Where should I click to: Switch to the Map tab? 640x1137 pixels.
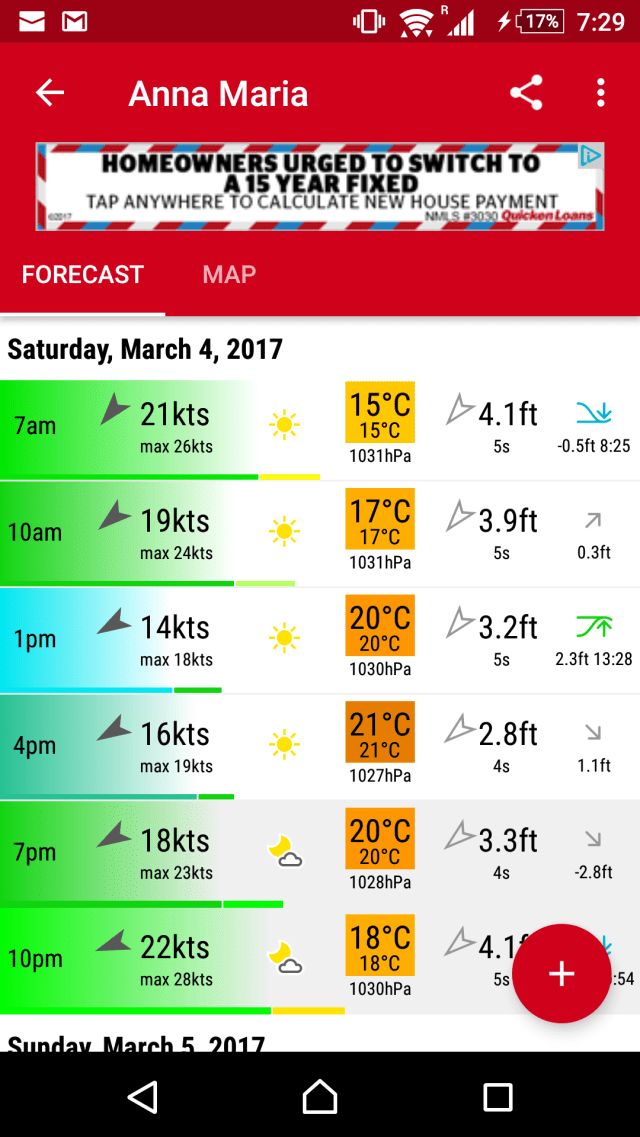[x=229, y=274]
